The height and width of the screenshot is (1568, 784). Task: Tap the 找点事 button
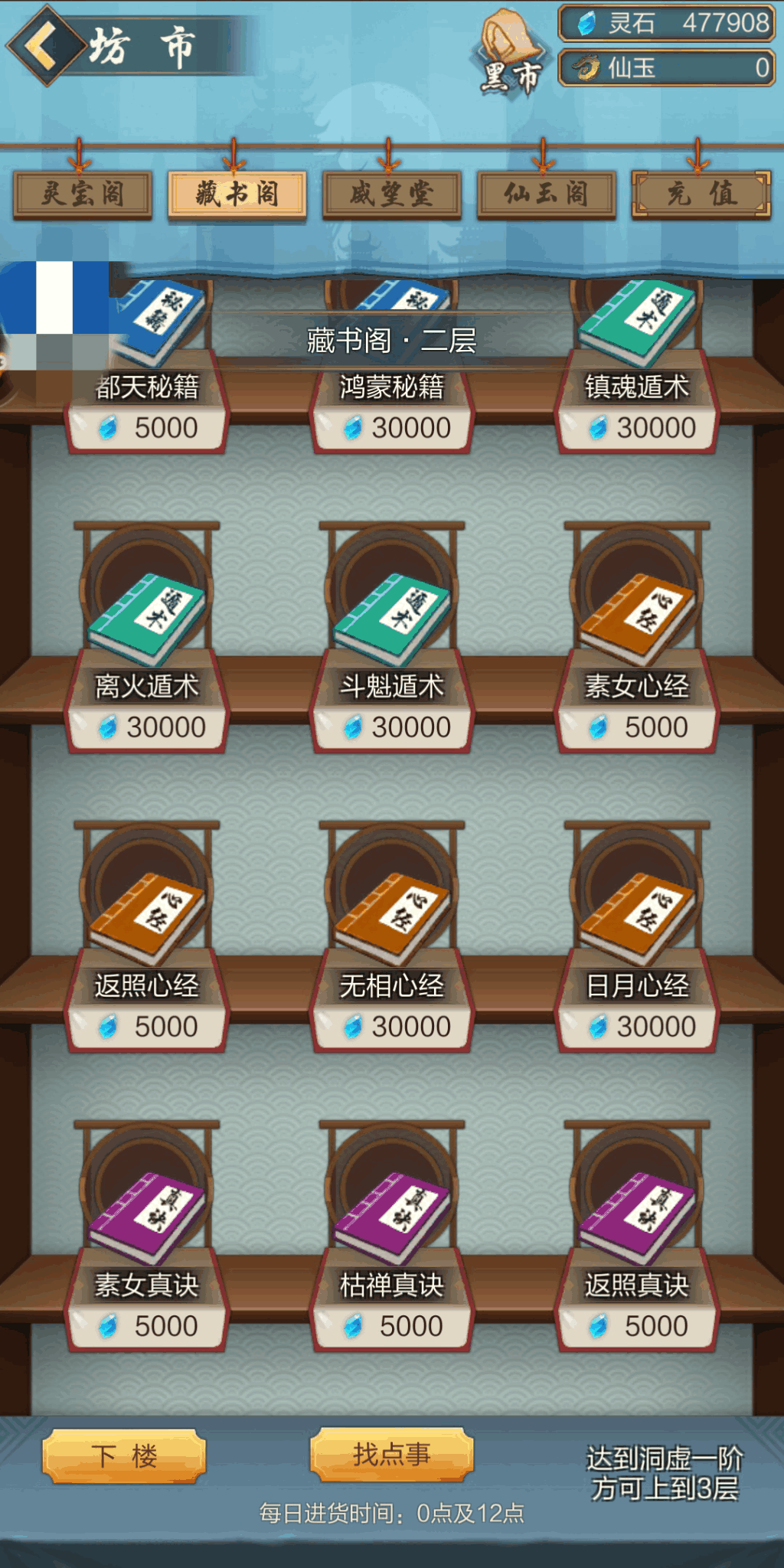(x=392, y=1453)
